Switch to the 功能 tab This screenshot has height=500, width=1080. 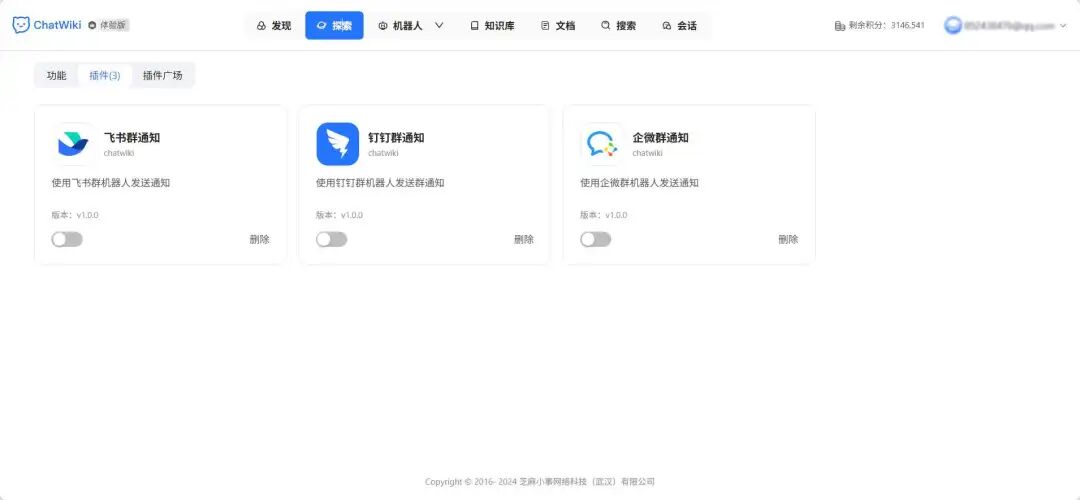(56, 75)
